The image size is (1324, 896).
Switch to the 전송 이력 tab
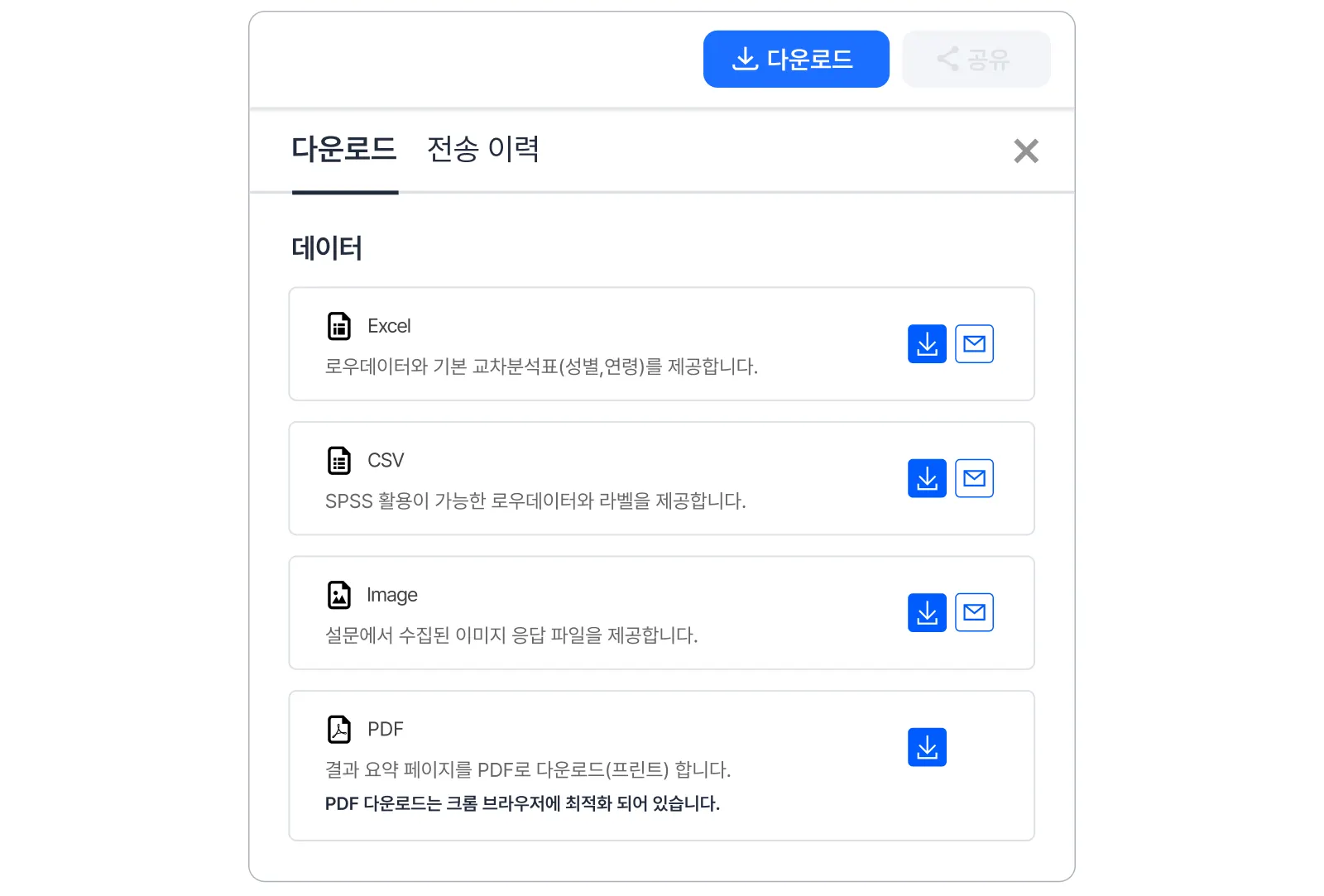pos(482,150)
